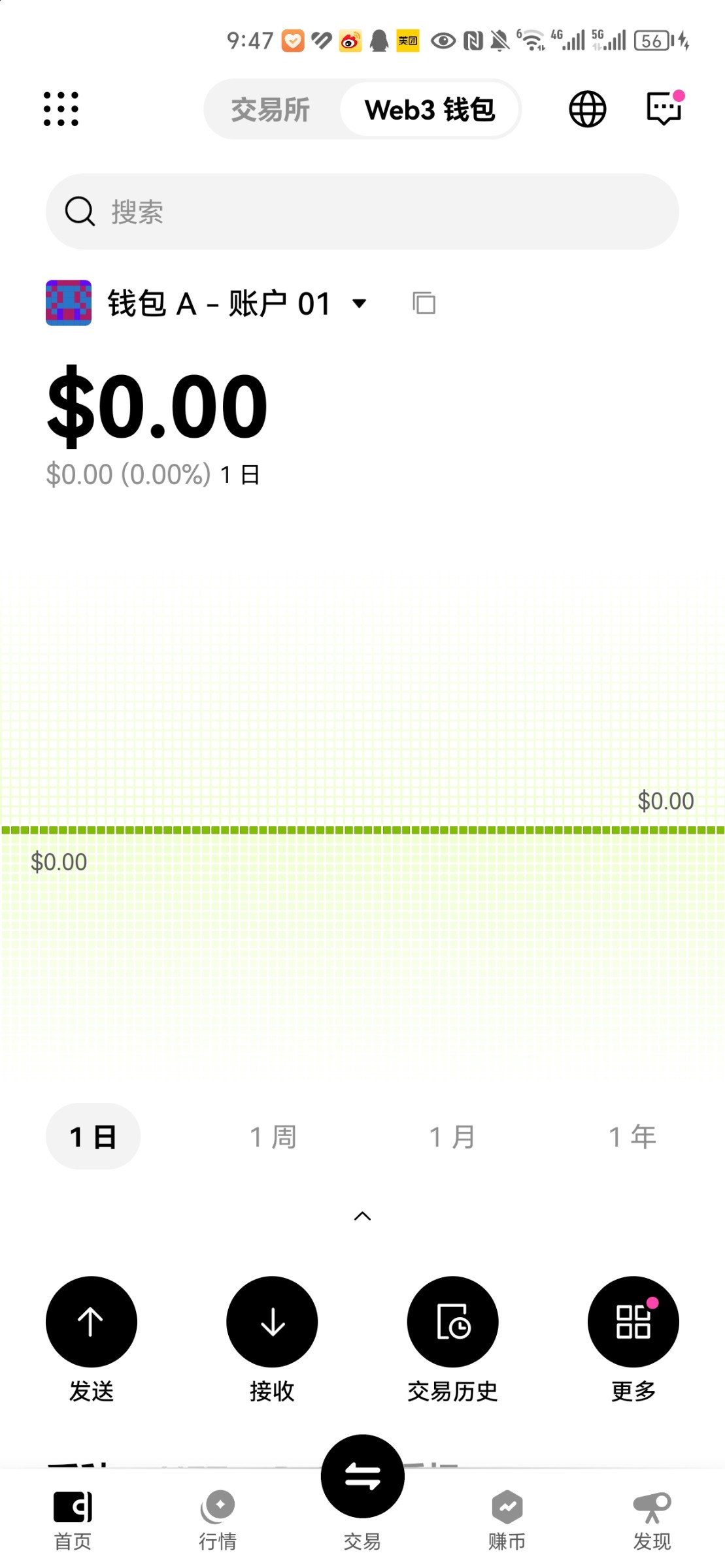The image size is (725, 1568).
Task: Switch to the 发现 discover tab
Action: (652, 1520)
